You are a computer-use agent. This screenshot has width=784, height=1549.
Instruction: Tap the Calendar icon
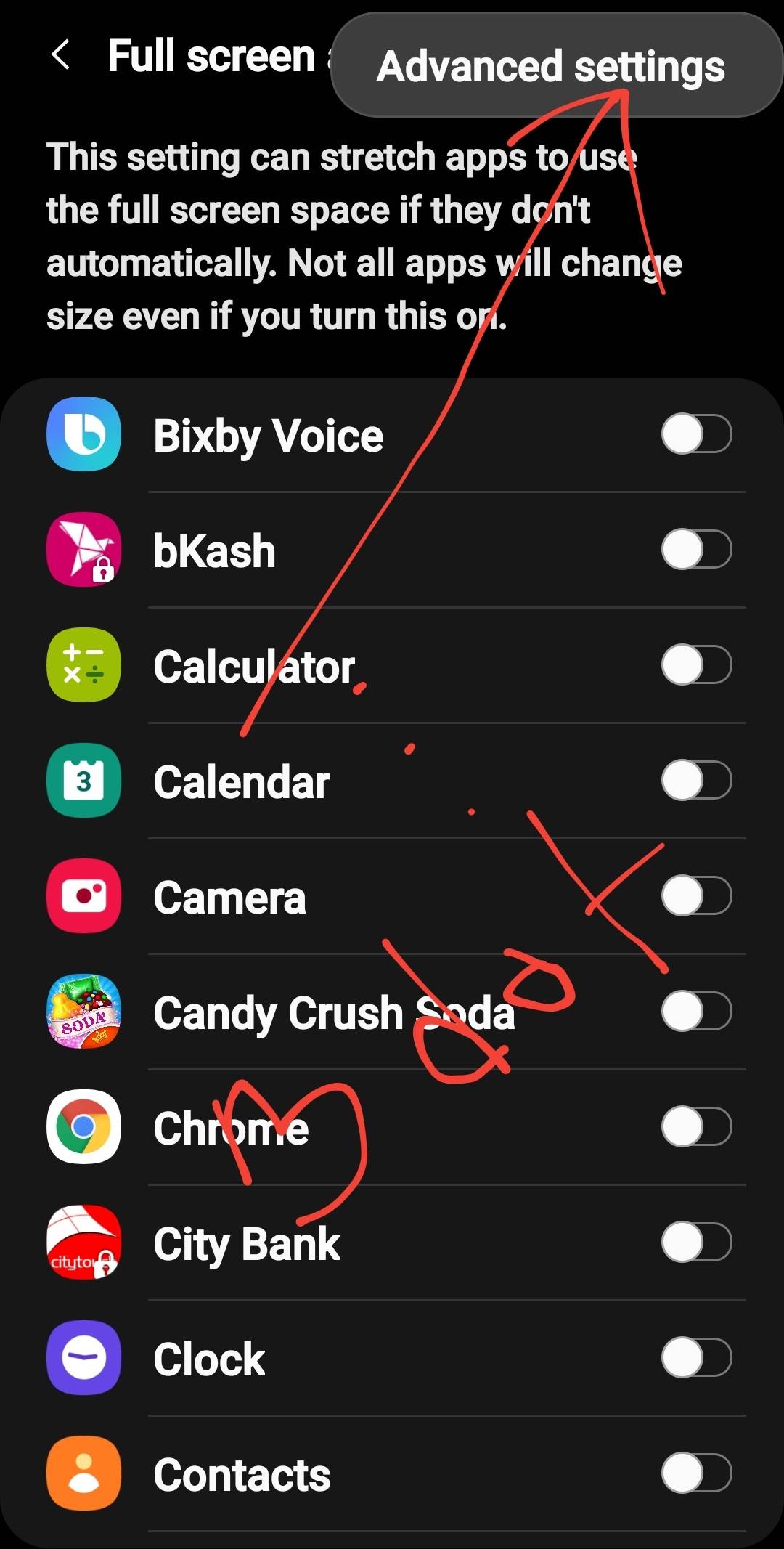pos(82,781)
